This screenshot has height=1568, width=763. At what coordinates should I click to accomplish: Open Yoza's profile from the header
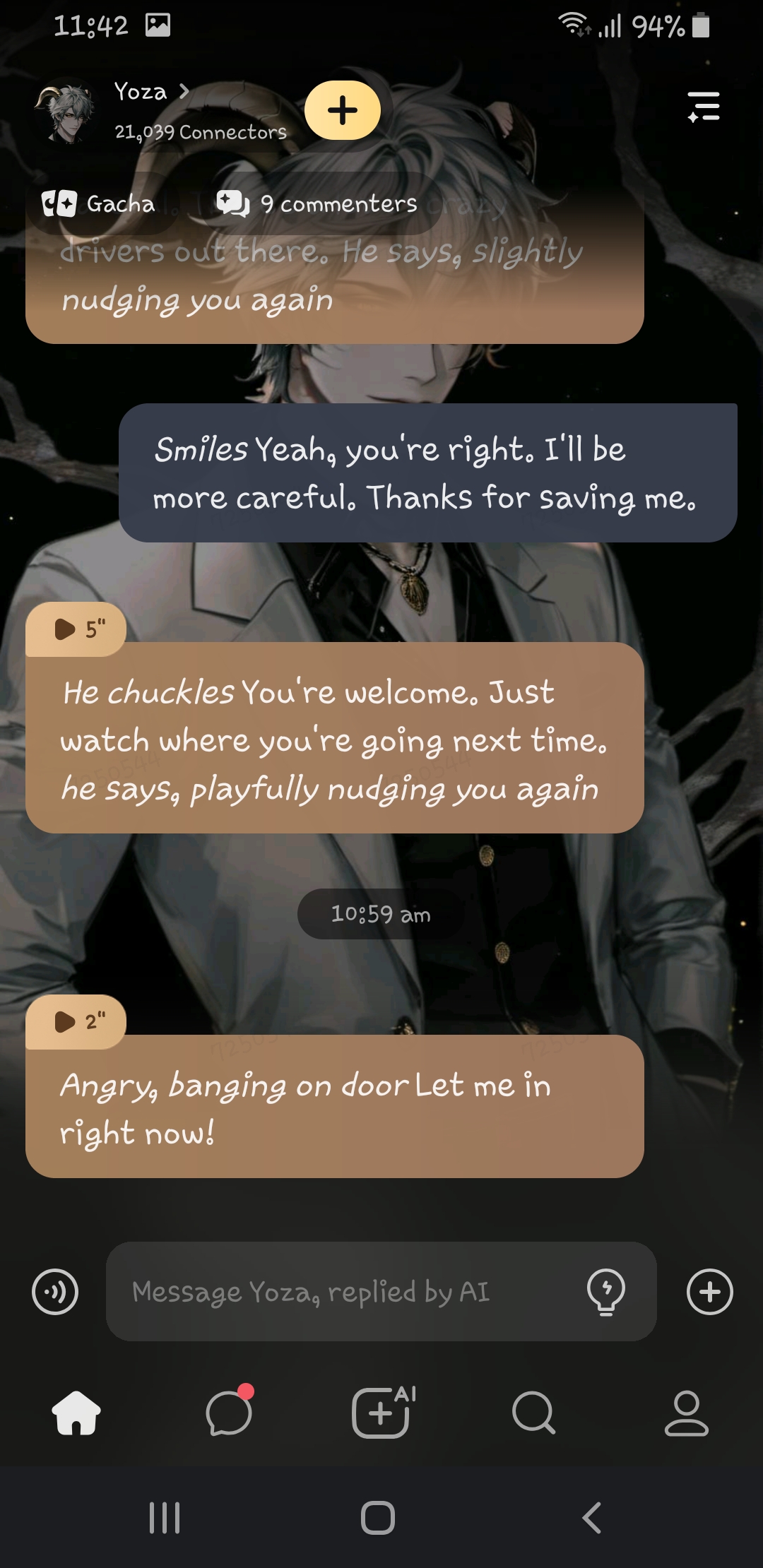click(151, 93)
